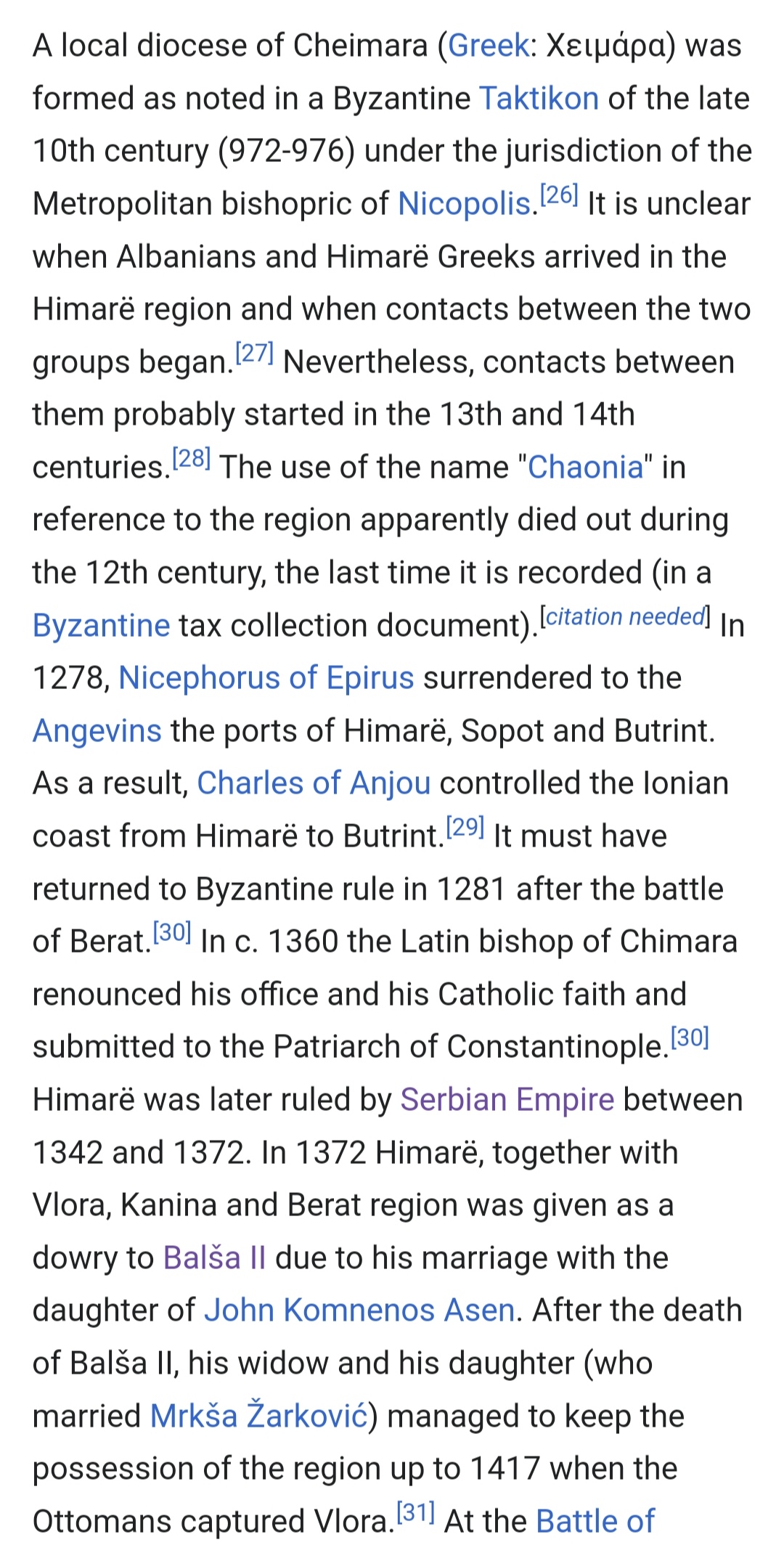Open Nicephorus of Epirus article
This screenshot has height=1553, width=784.
(x=266, y=678)
